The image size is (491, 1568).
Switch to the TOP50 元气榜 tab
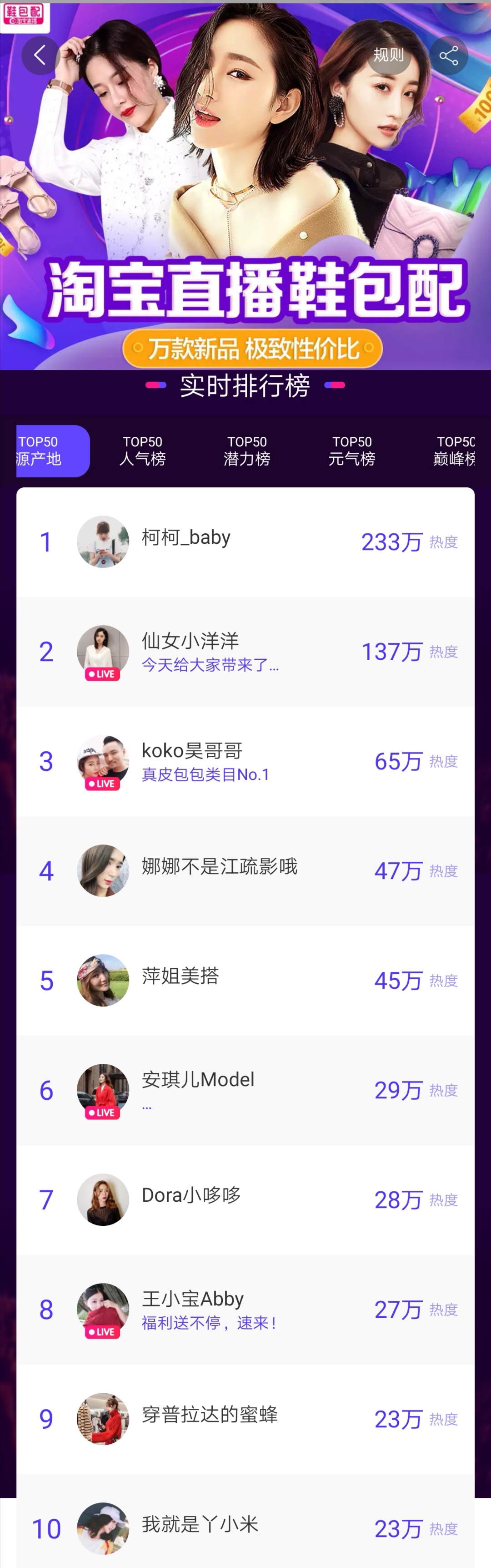click(x=352, y=450)
